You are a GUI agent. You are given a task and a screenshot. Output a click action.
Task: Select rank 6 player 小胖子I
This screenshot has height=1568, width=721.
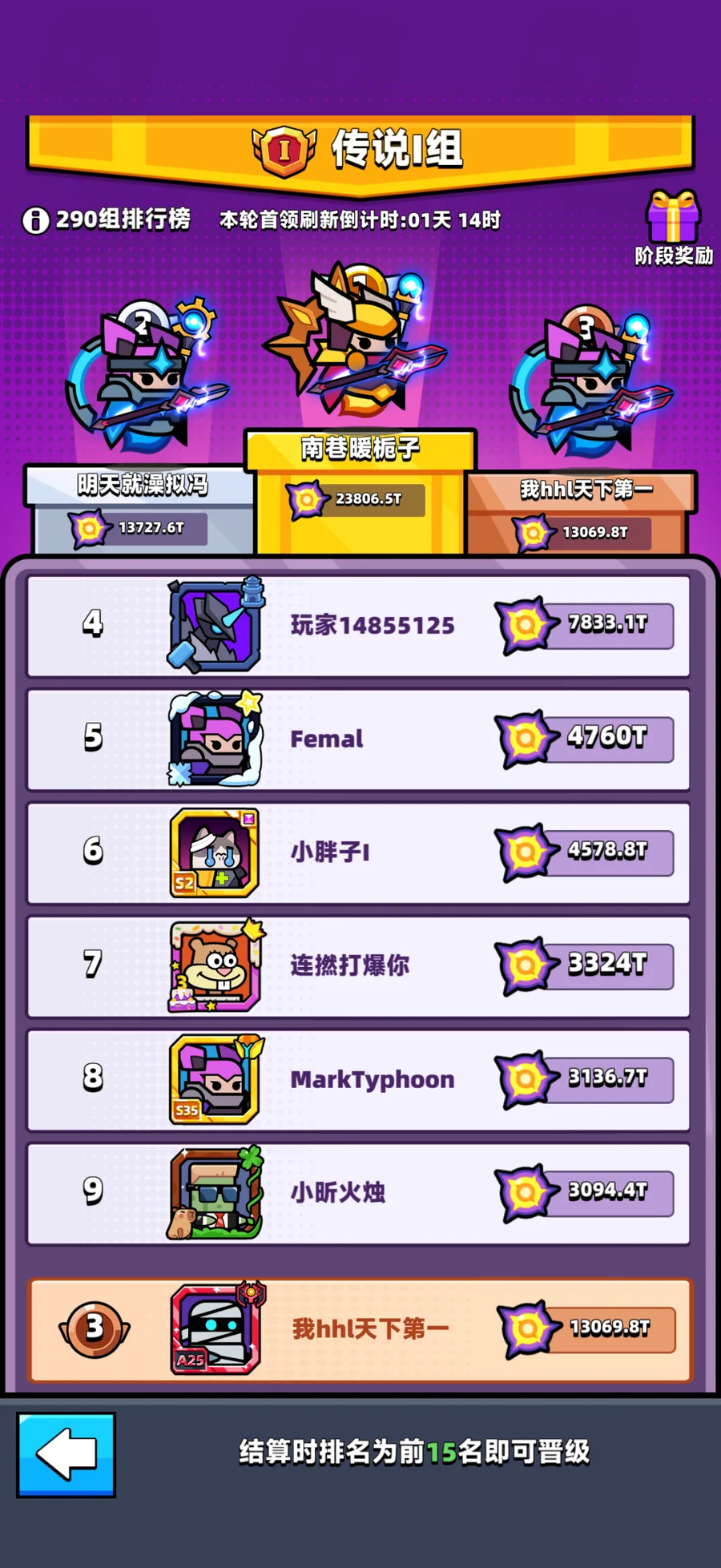[x=358, y=853]
